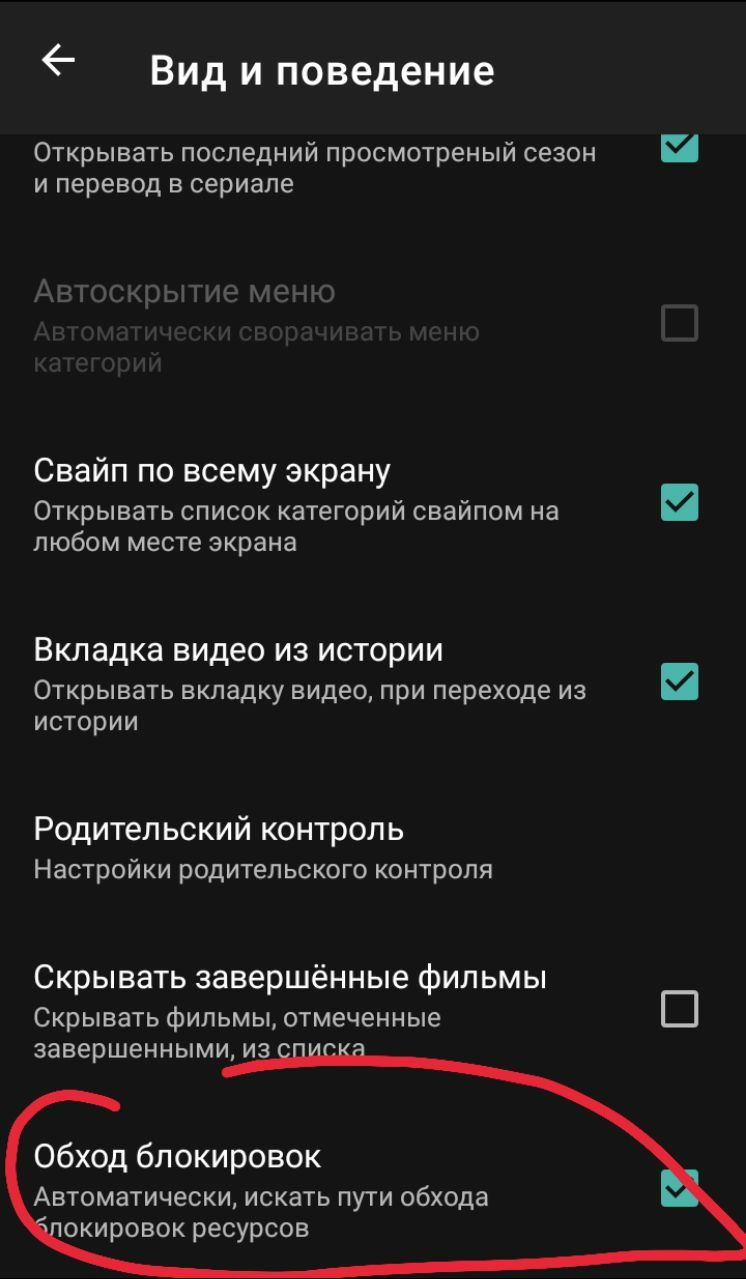Uncheck Вкладка видео из истории
746x1279 pixels.
[679, 682]
